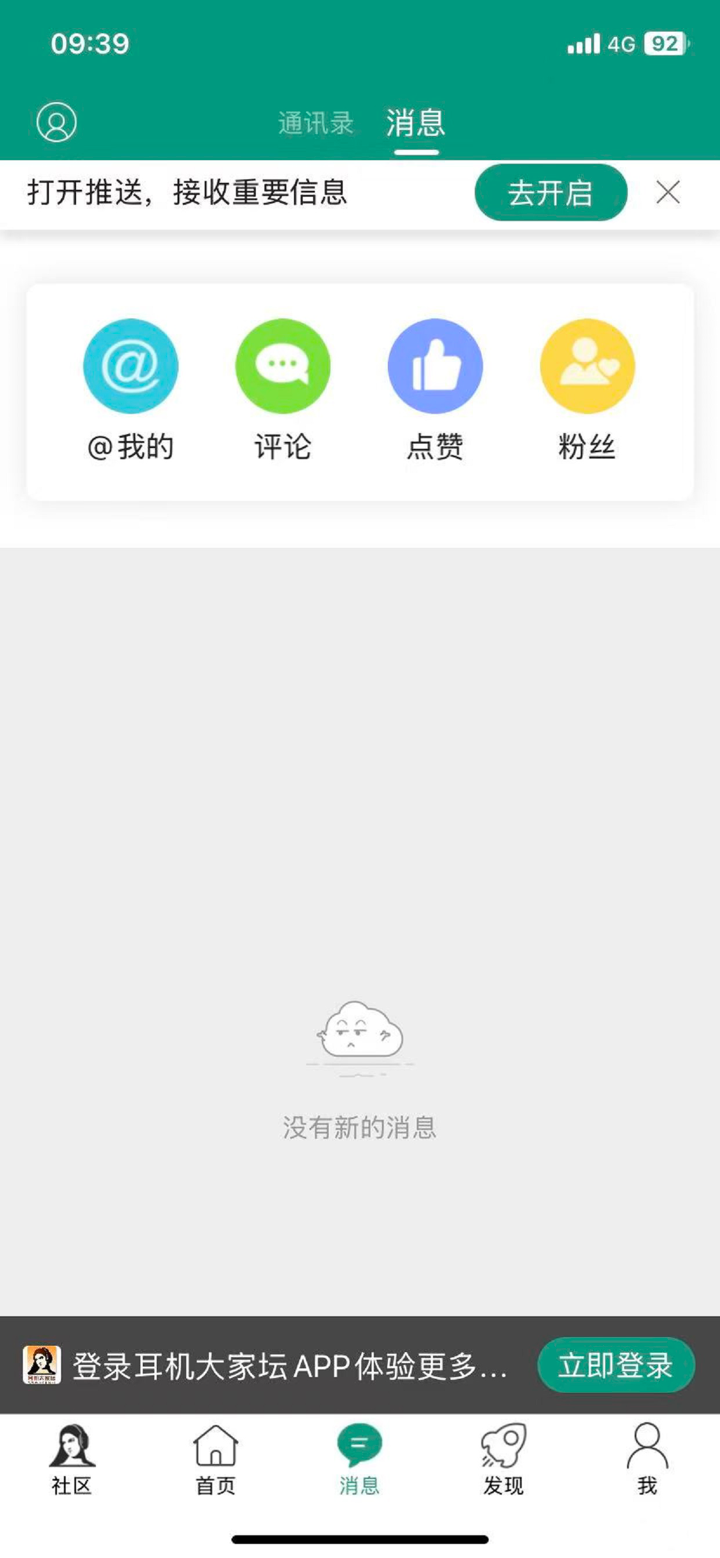Tap the 消息 message bubble icon in bottom bar
The image size is (720, 1558).
(359, 1444)
